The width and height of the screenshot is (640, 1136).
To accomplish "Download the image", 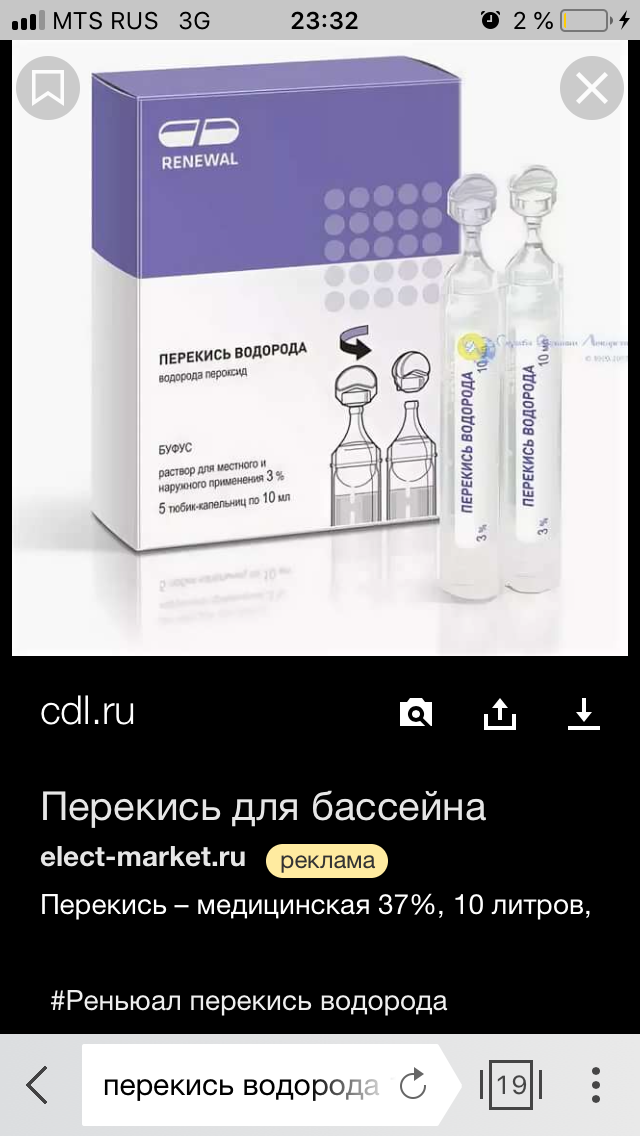I will 583,713.
